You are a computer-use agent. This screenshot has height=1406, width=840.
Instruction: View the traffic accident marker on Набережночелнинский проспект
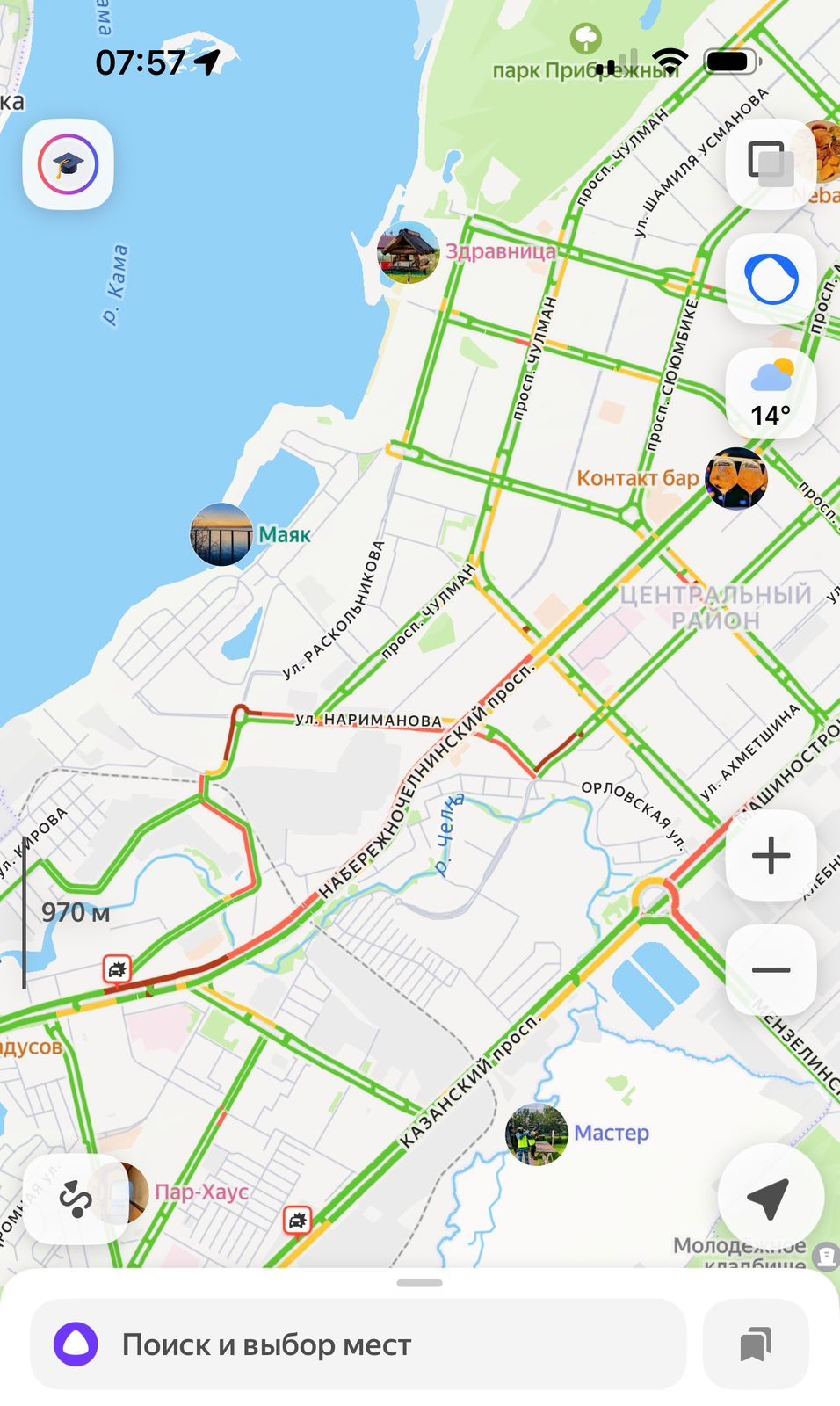pyautogui.click(x=117, y=969)
